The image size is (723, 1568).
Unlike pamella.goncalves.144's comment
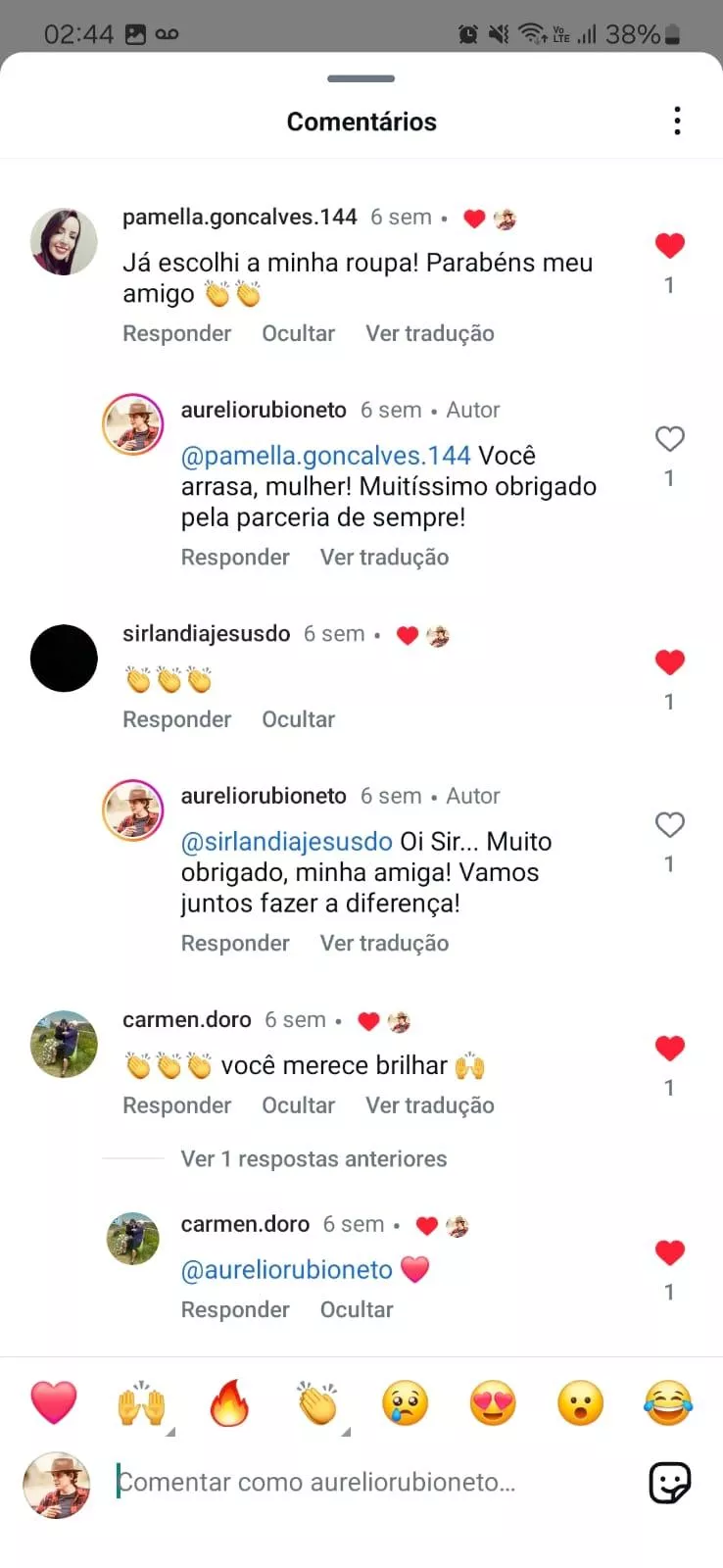(669, 246)
